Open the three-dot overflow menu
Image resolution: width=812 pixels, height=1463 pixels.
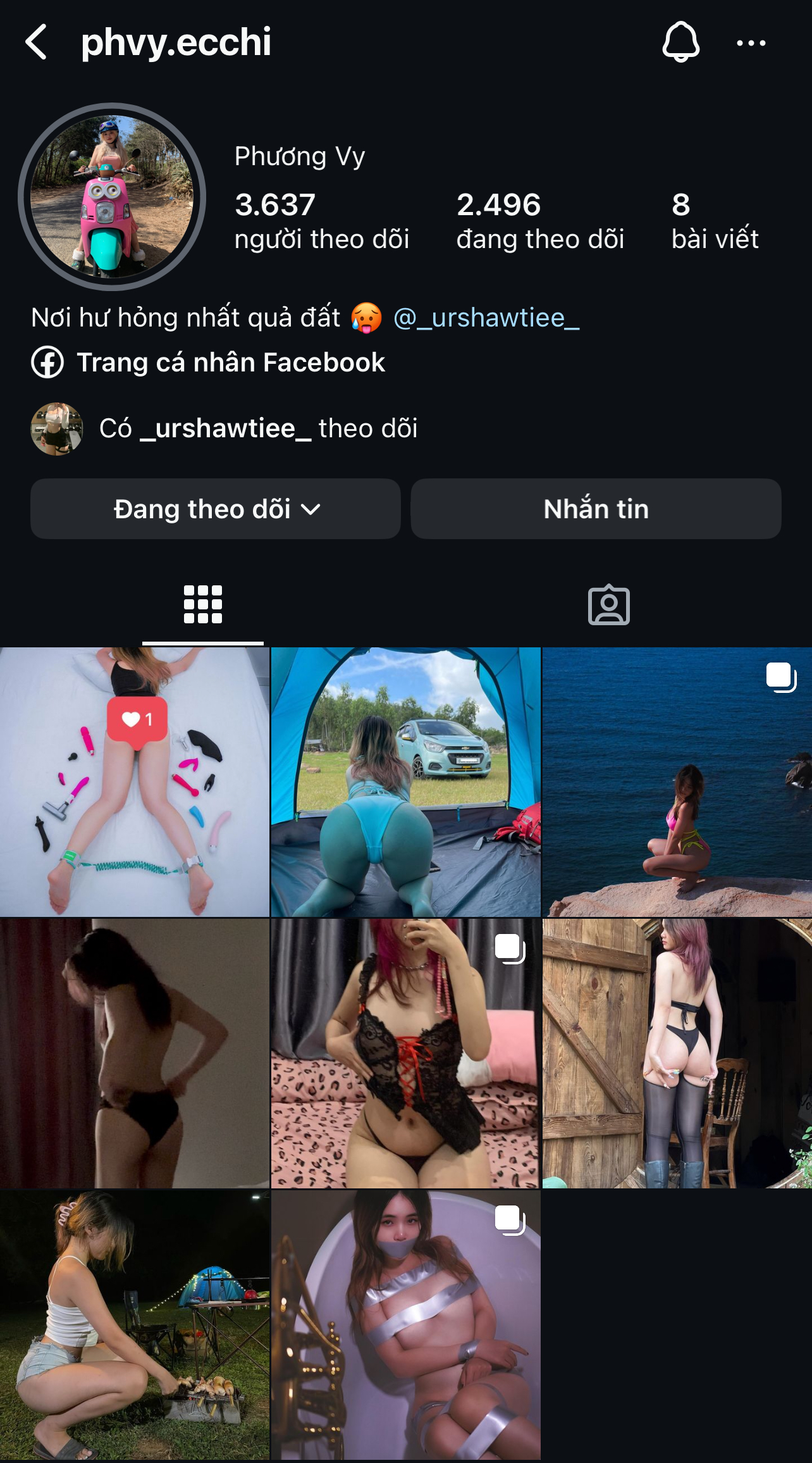[751, 43]
